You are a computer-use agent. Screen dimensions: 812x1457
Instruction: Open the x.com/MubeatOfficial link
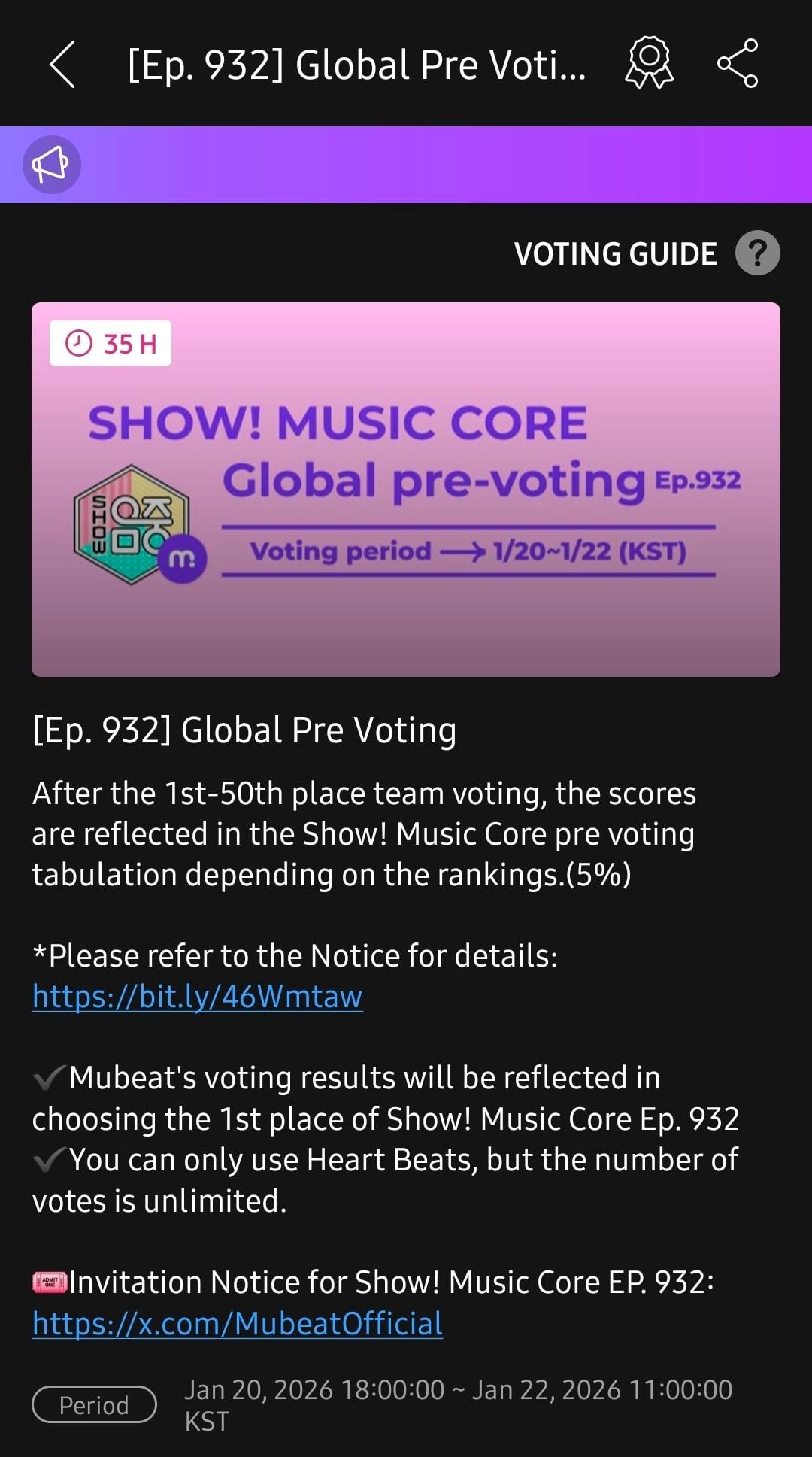[x=238, y=1324]
